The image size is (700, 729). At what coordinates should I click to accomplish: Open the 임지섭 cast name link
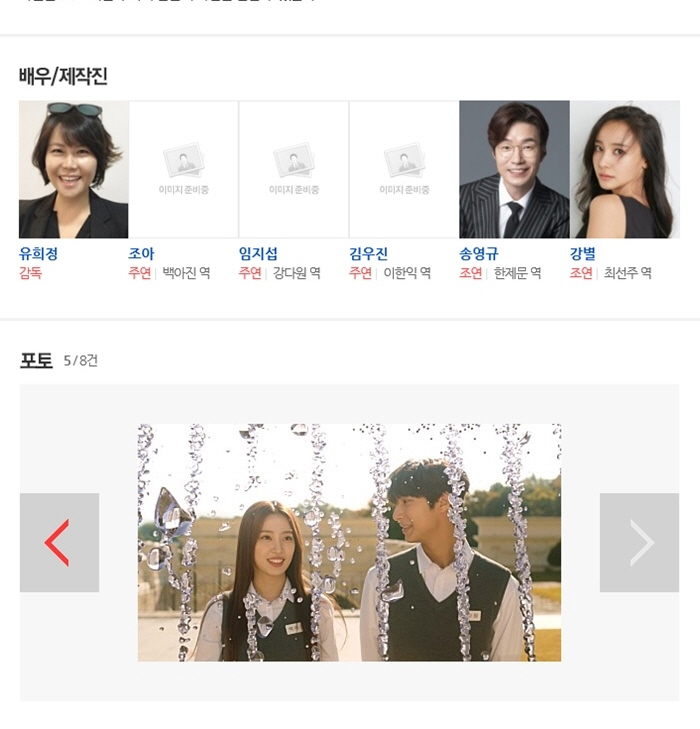click(259, 254)
